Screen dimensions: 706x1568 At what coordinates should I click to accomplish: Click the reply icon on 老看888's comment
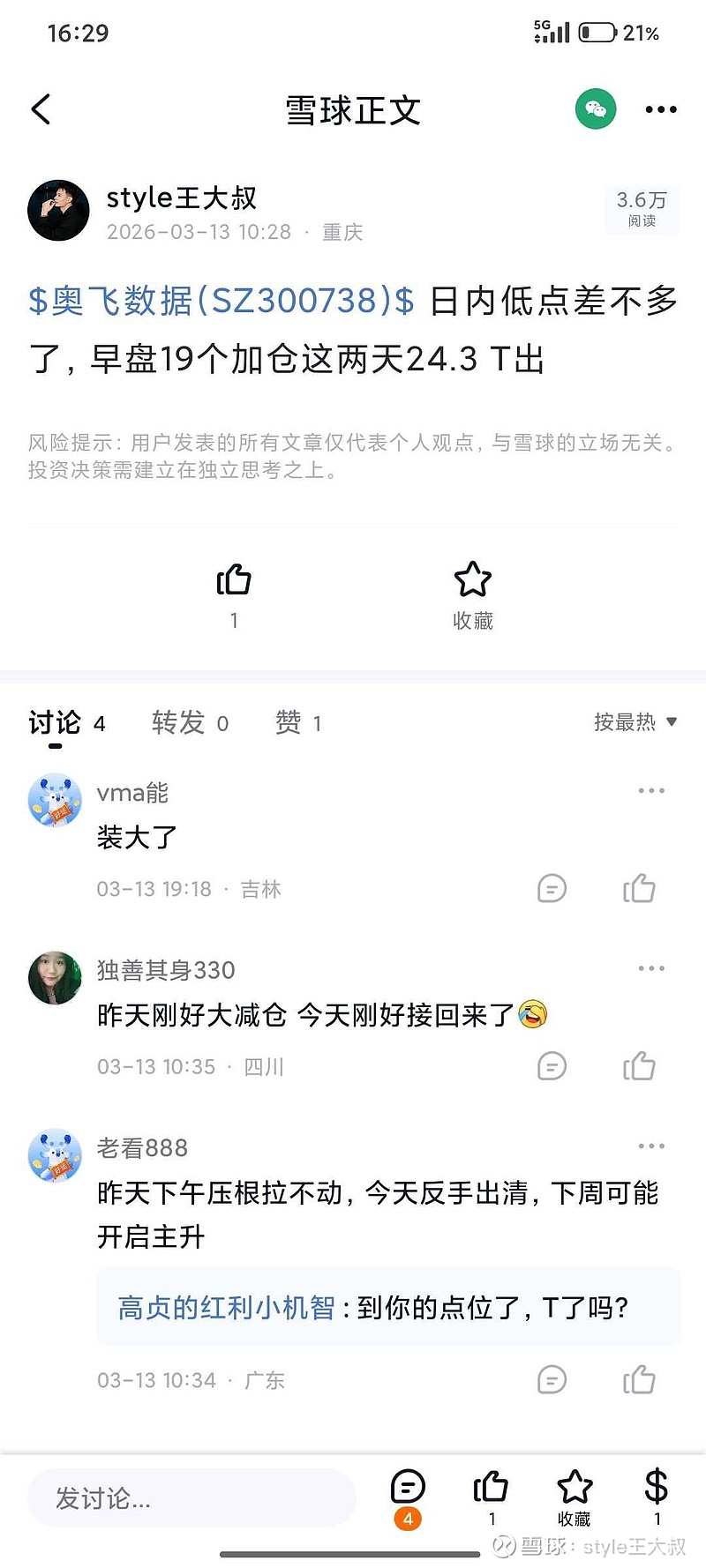tap(552, 1379)
